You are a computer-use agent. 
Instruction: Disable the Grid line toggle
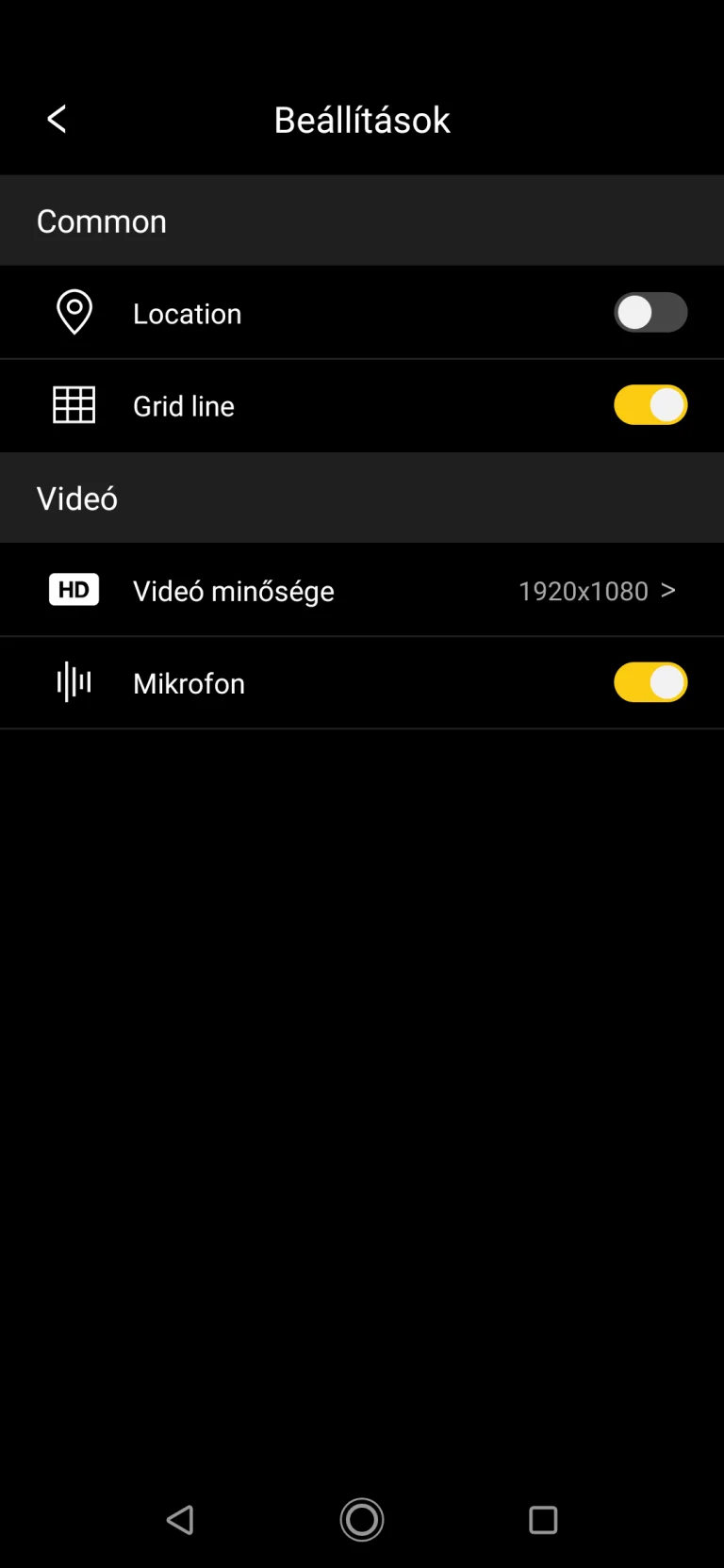pos(650,404)
